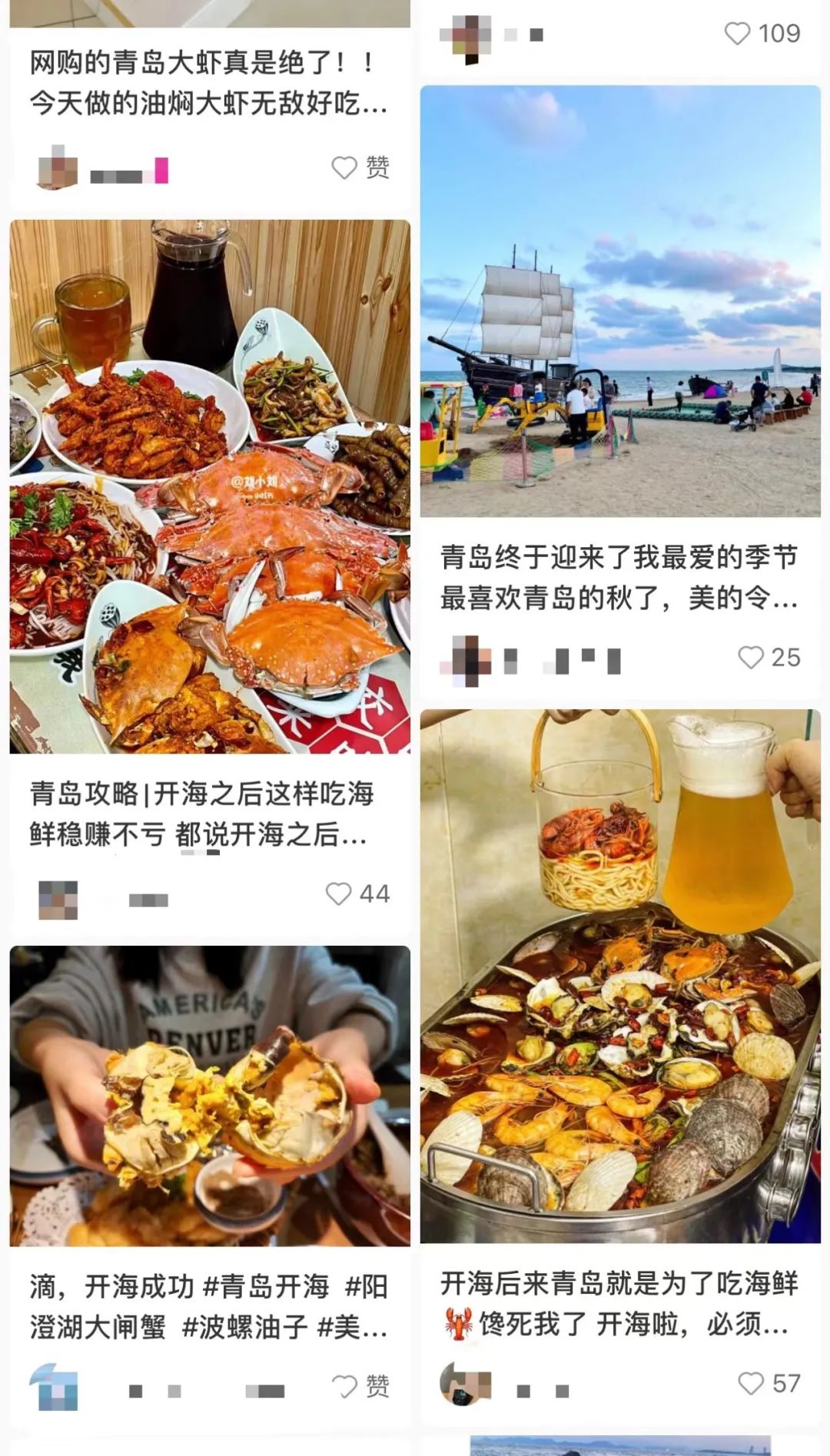This screenshot has width=830, height=1456.
Task: Open the 青岛攻略 开海之后 seafood post
Action: [x=209, y=486]
